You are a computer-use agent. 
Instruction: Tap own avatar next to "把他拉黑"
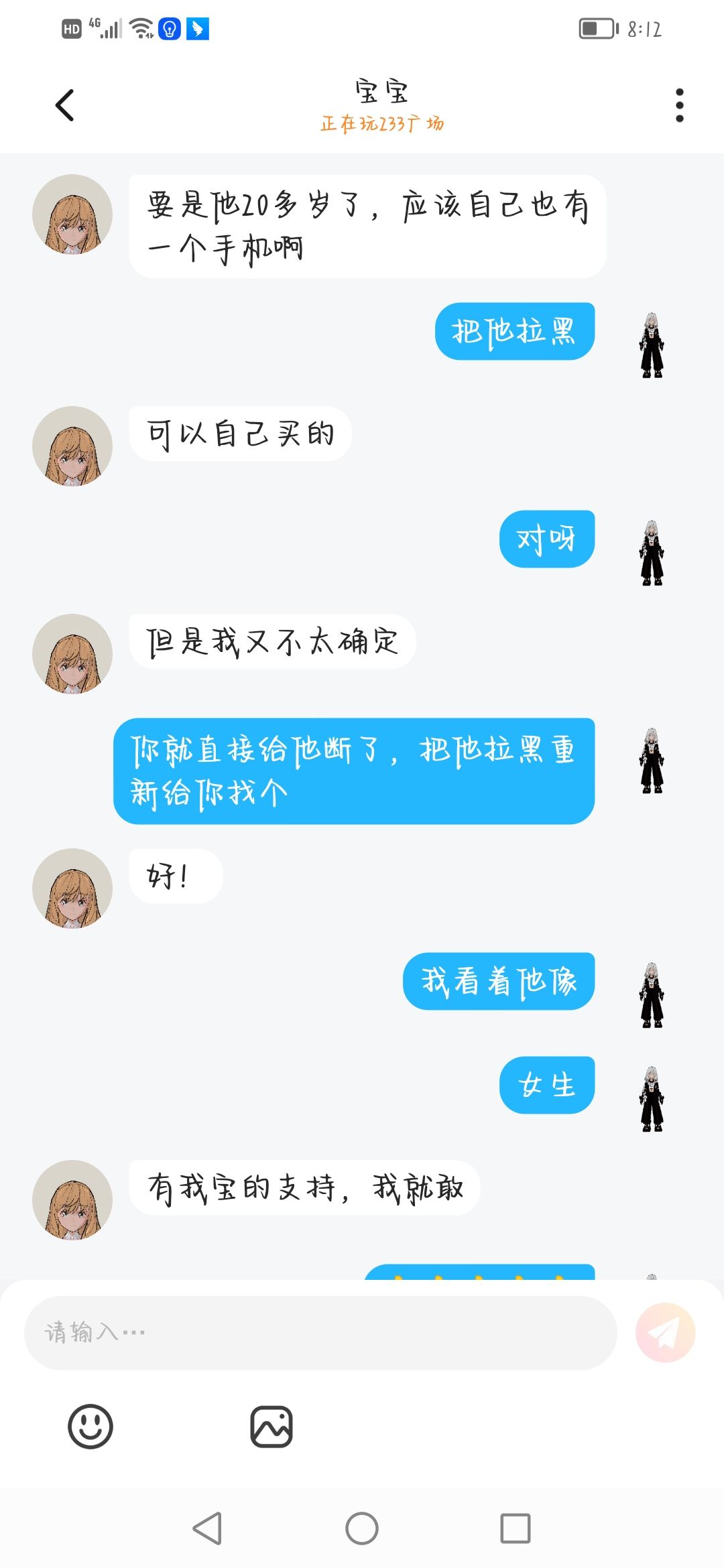point(652,344)
